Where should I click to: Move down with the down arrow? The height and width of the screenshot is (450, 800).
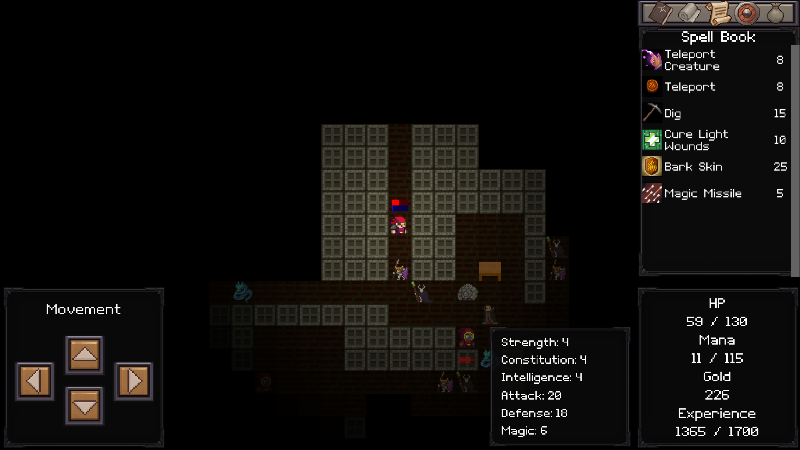click(x=84, y=405)
